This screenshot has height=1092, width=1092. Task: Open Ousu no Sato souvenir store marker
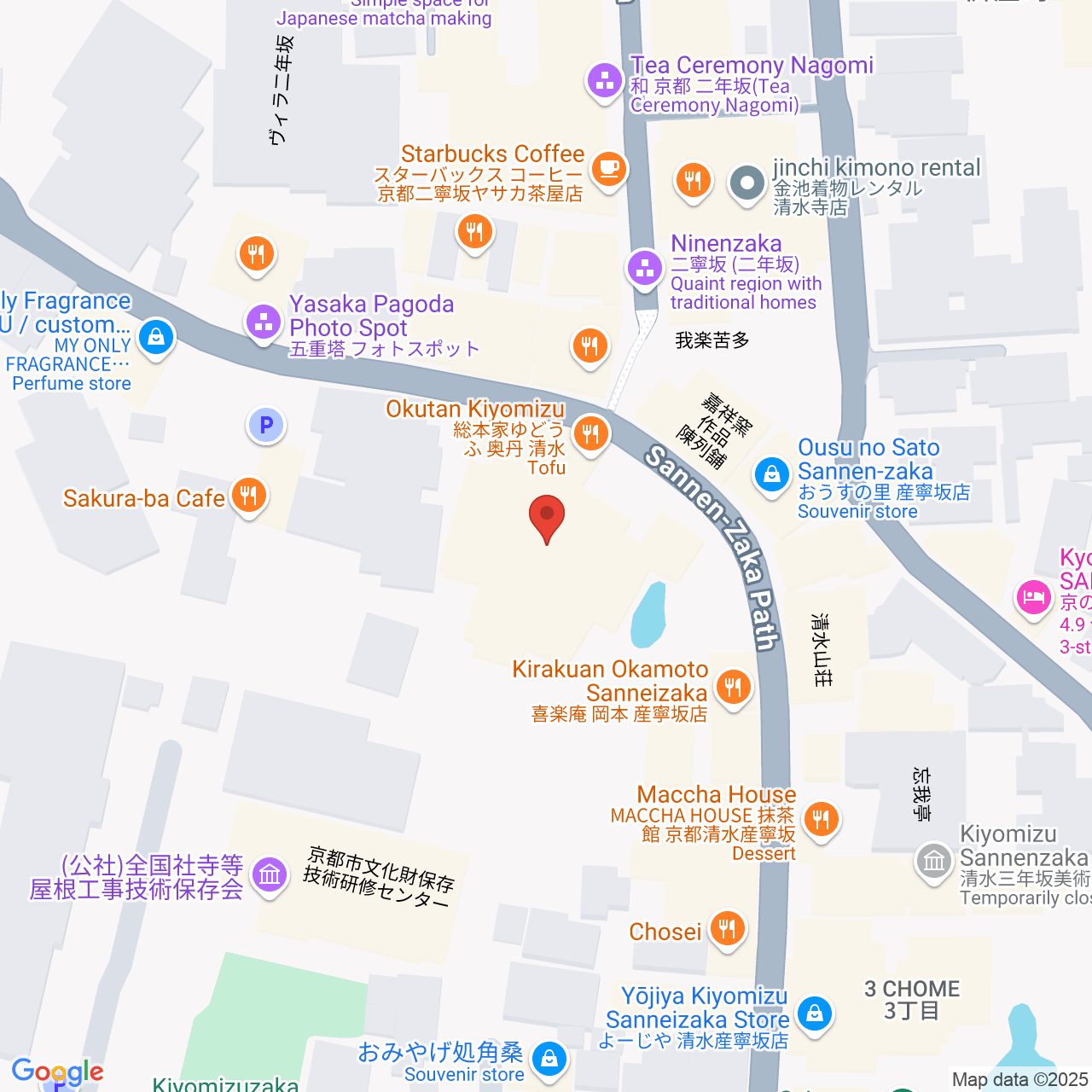click(772, 474)
